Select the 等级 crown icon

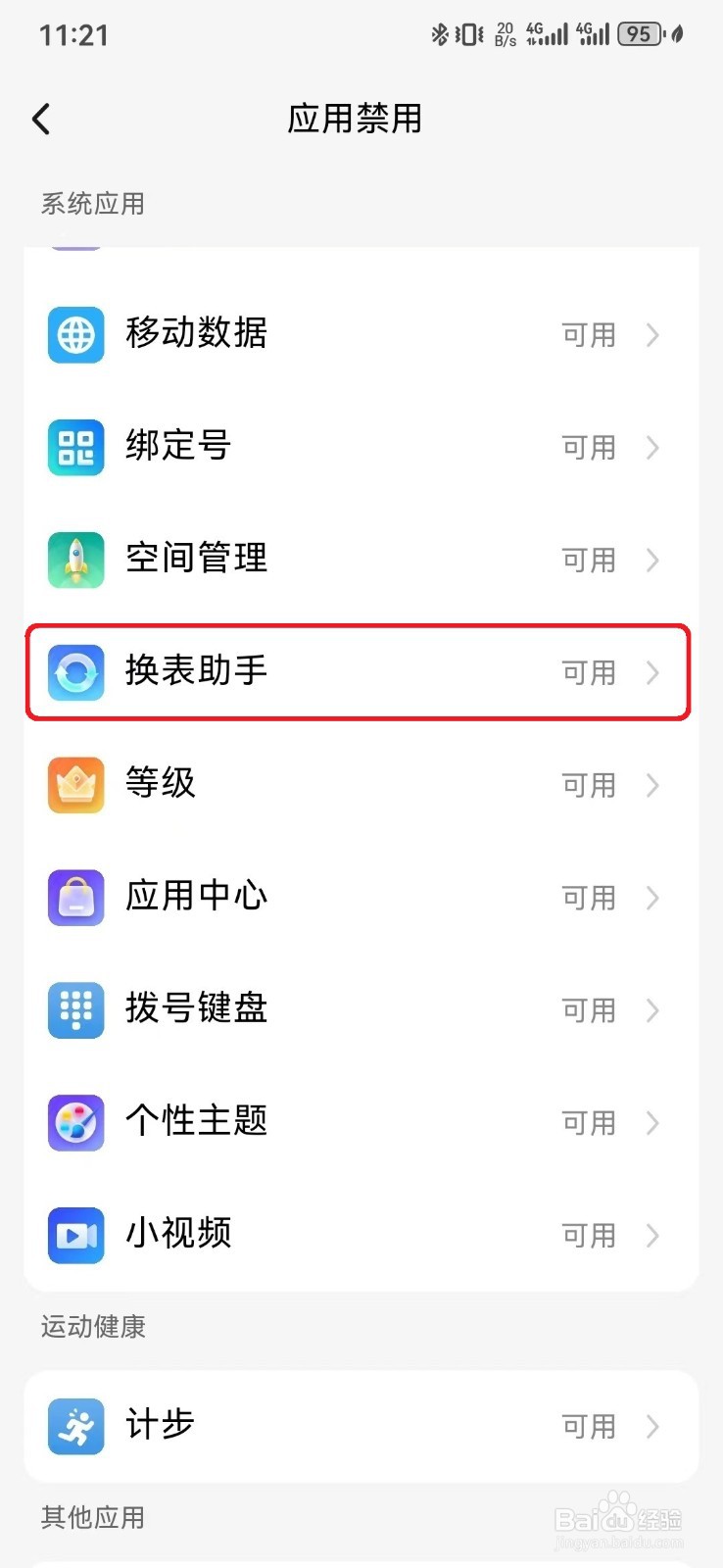(x=74, y=785)
